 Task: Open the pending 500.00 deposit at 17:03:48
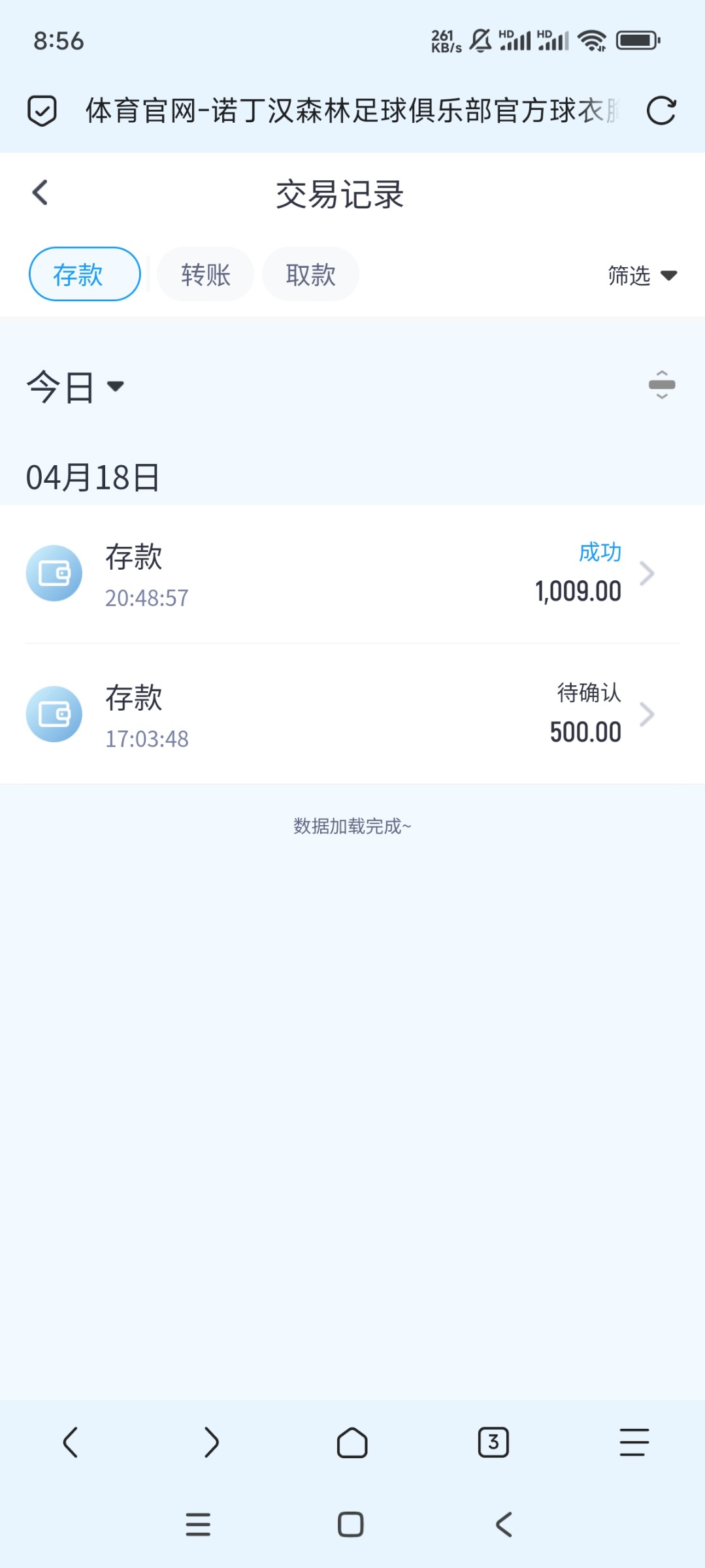pyautogui.click(x=352, y=715)
